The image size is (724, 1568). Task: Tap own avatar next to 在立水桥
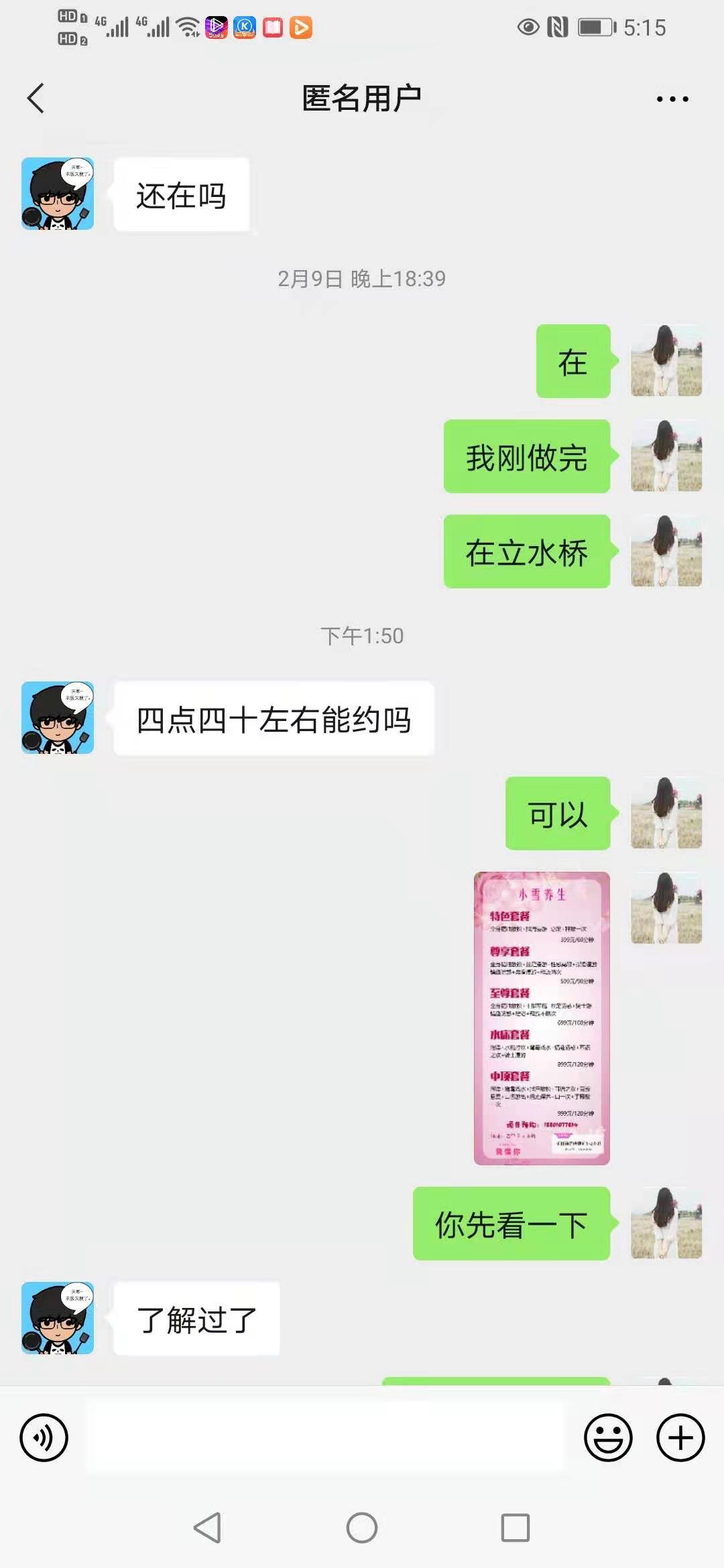point(666,551)
